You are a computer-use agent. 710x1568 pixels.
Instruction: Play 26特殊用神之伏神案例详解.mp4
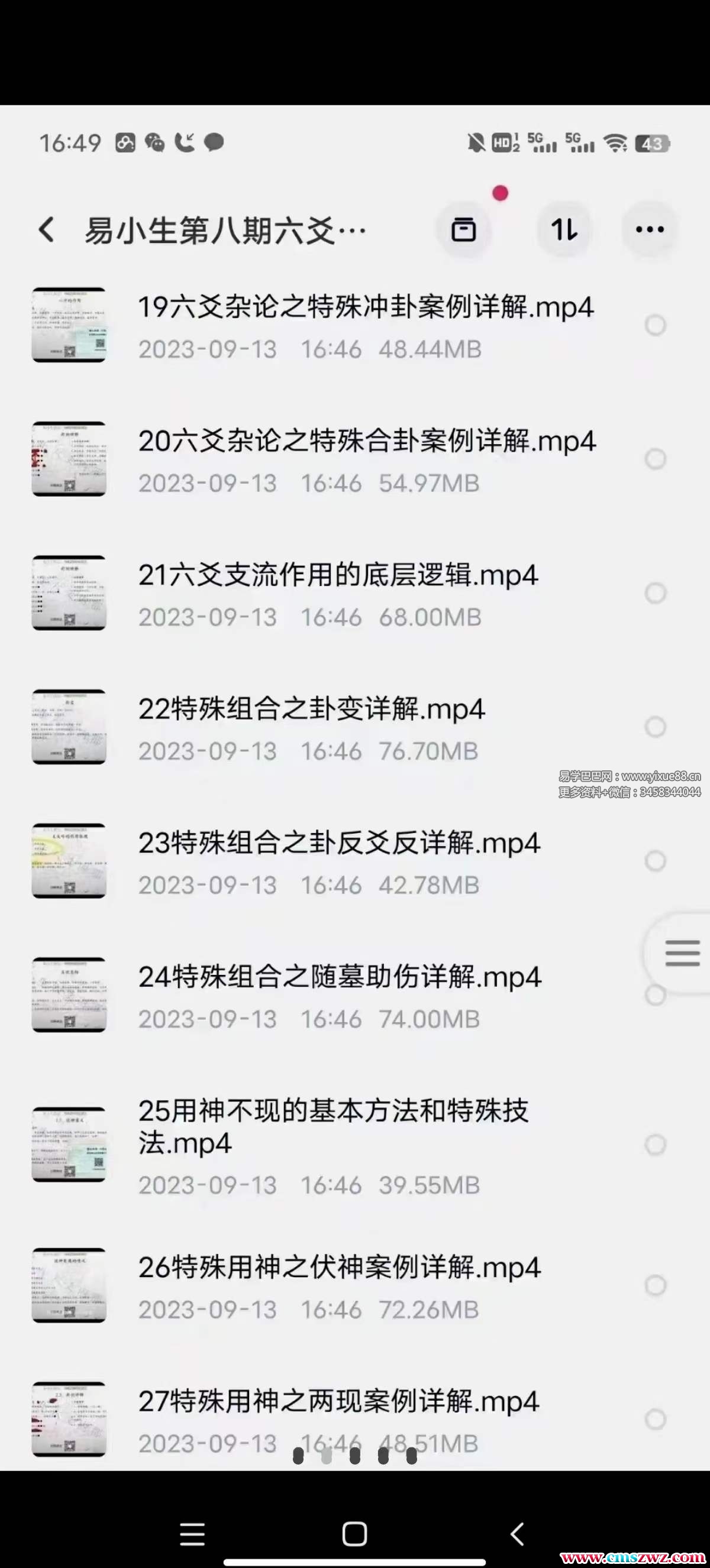point(339,1268)
